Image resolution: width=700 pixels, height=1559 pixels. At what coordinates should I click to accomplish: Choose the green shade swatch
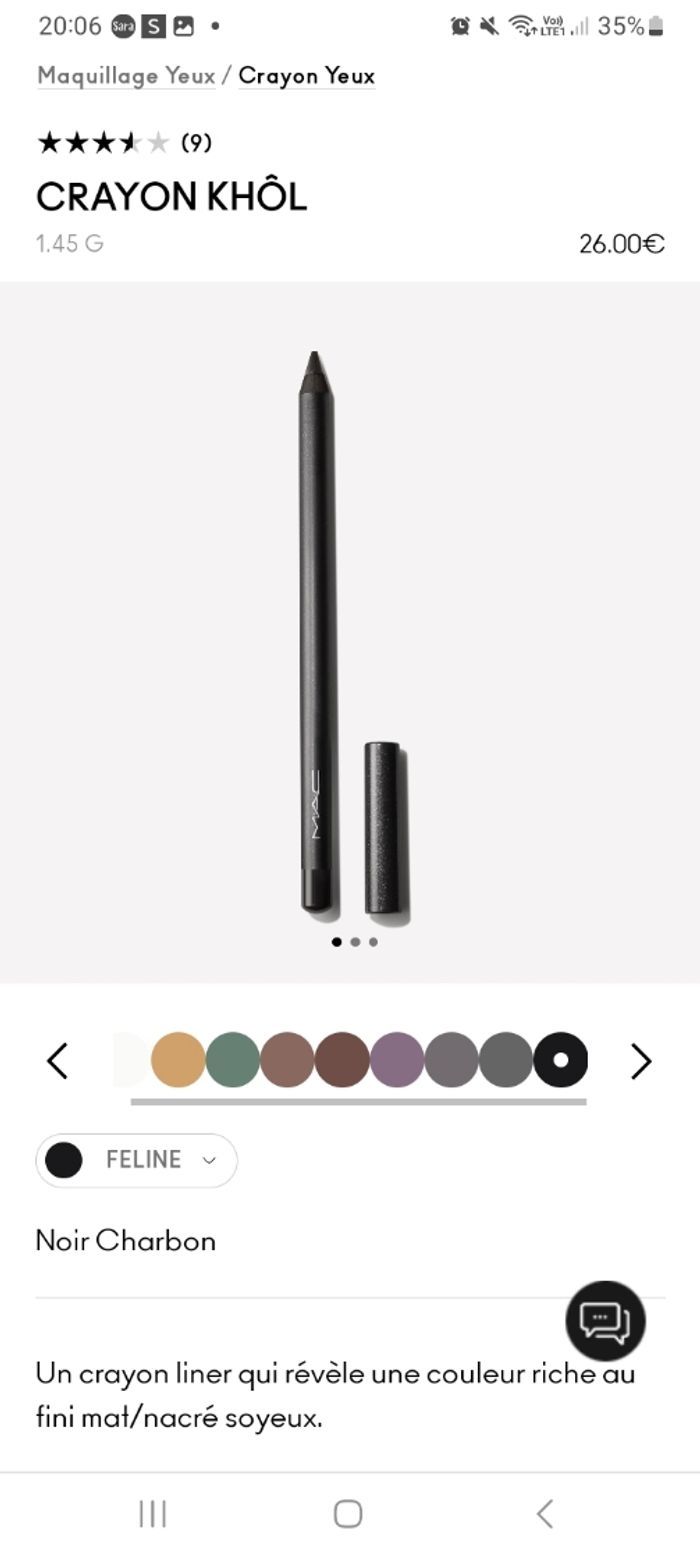pos(233,1060)
